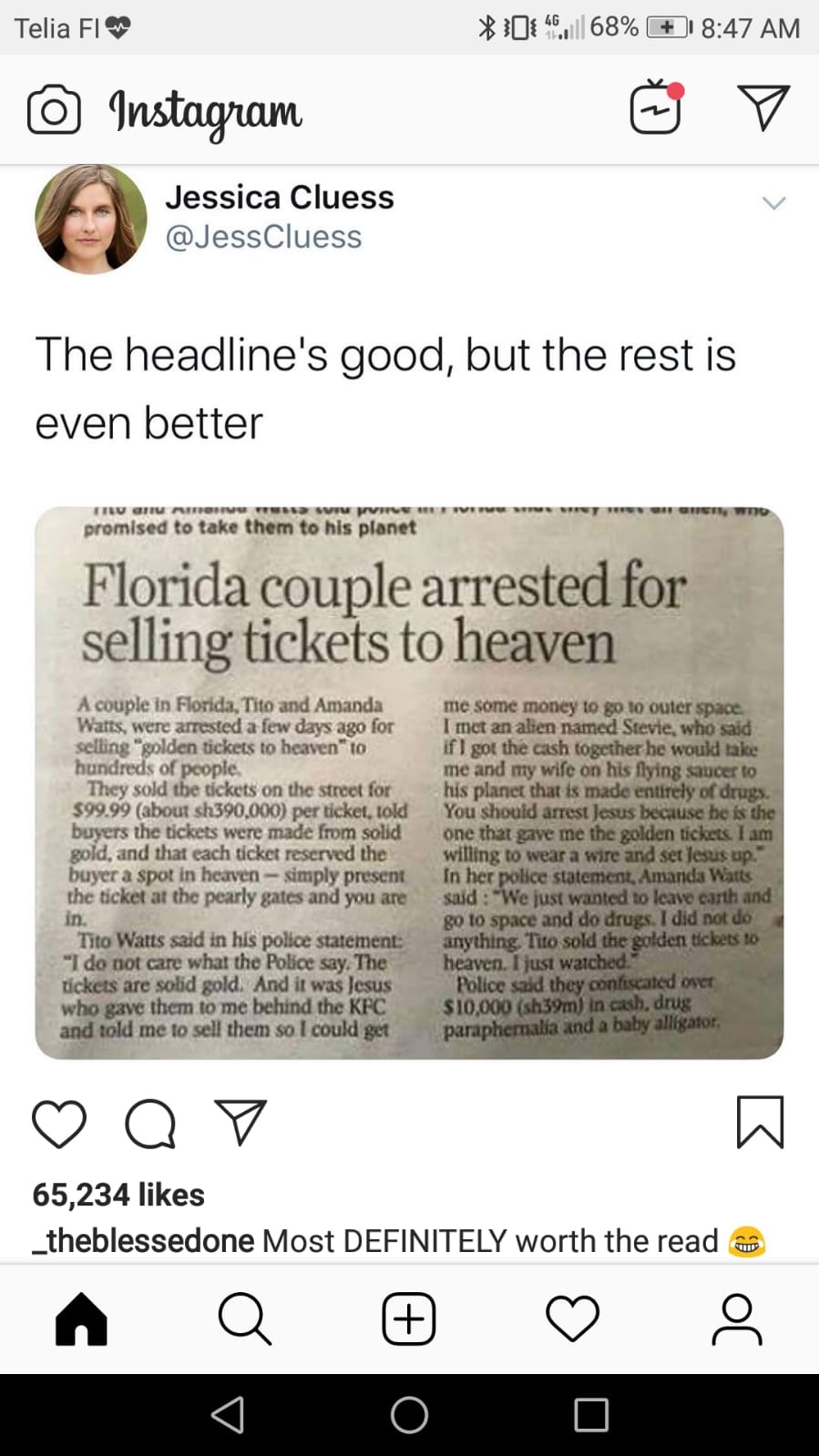Create a new post
The width and height of the screenshot is (819, 1456).
coord(409,1319)
